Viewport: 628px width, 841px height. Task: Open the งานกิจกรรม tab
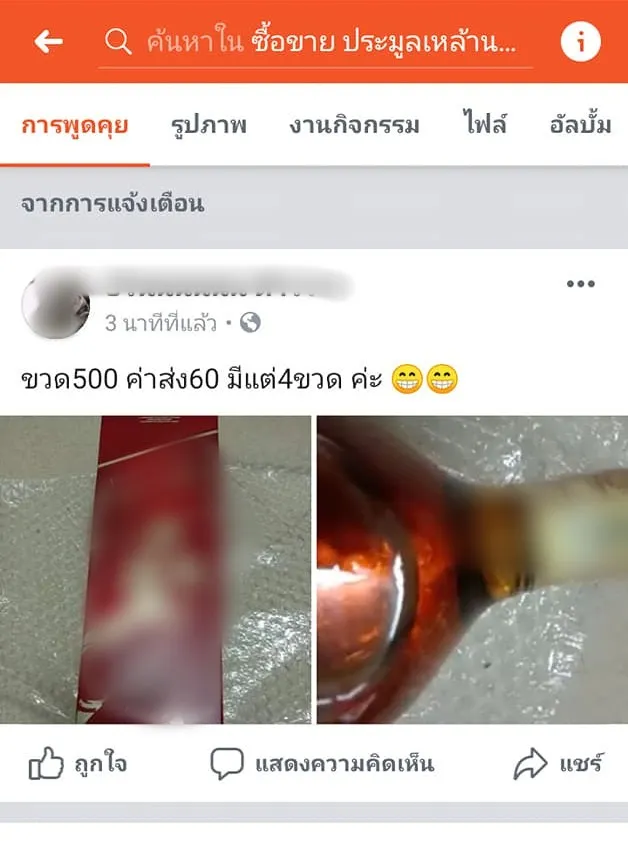point(354,126)
